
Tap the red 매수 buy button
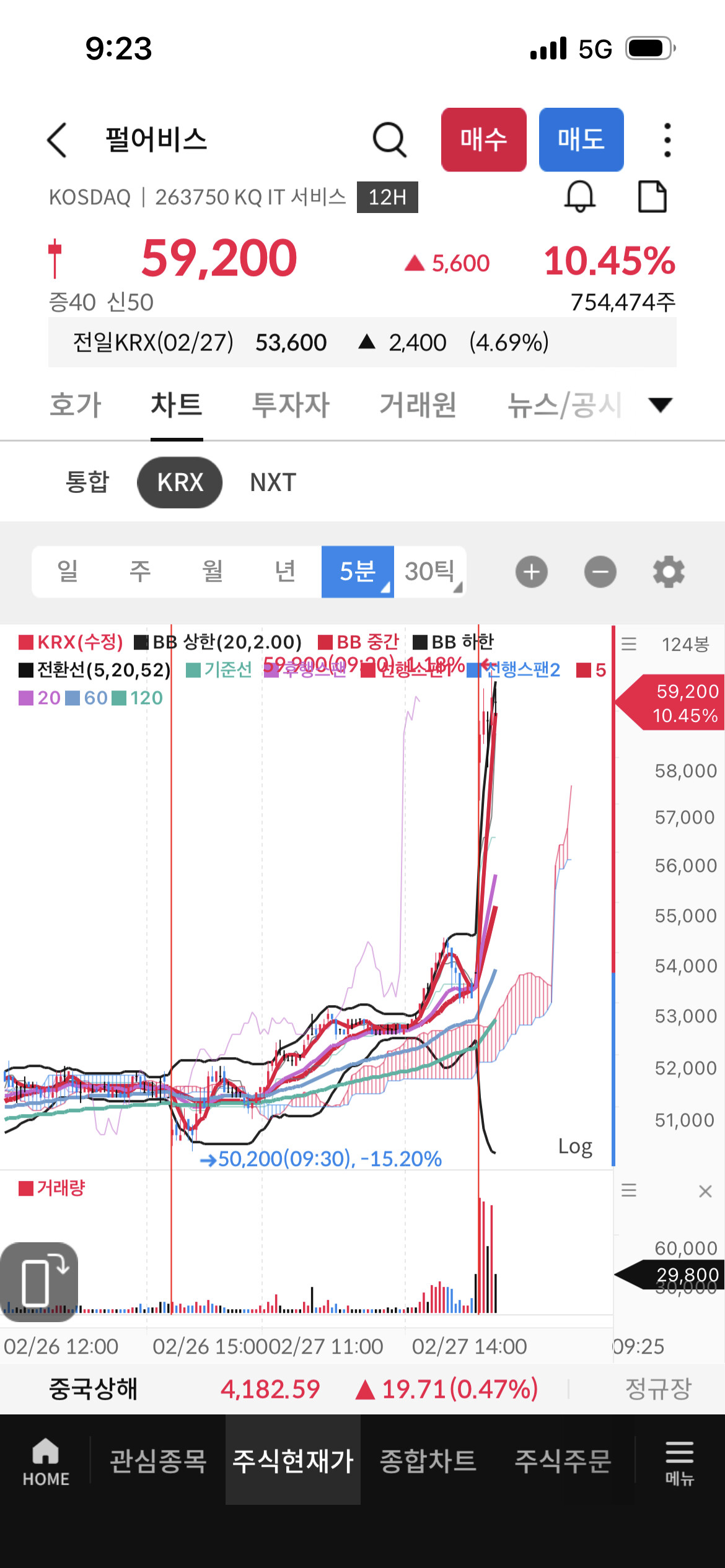tap(483, 139)
